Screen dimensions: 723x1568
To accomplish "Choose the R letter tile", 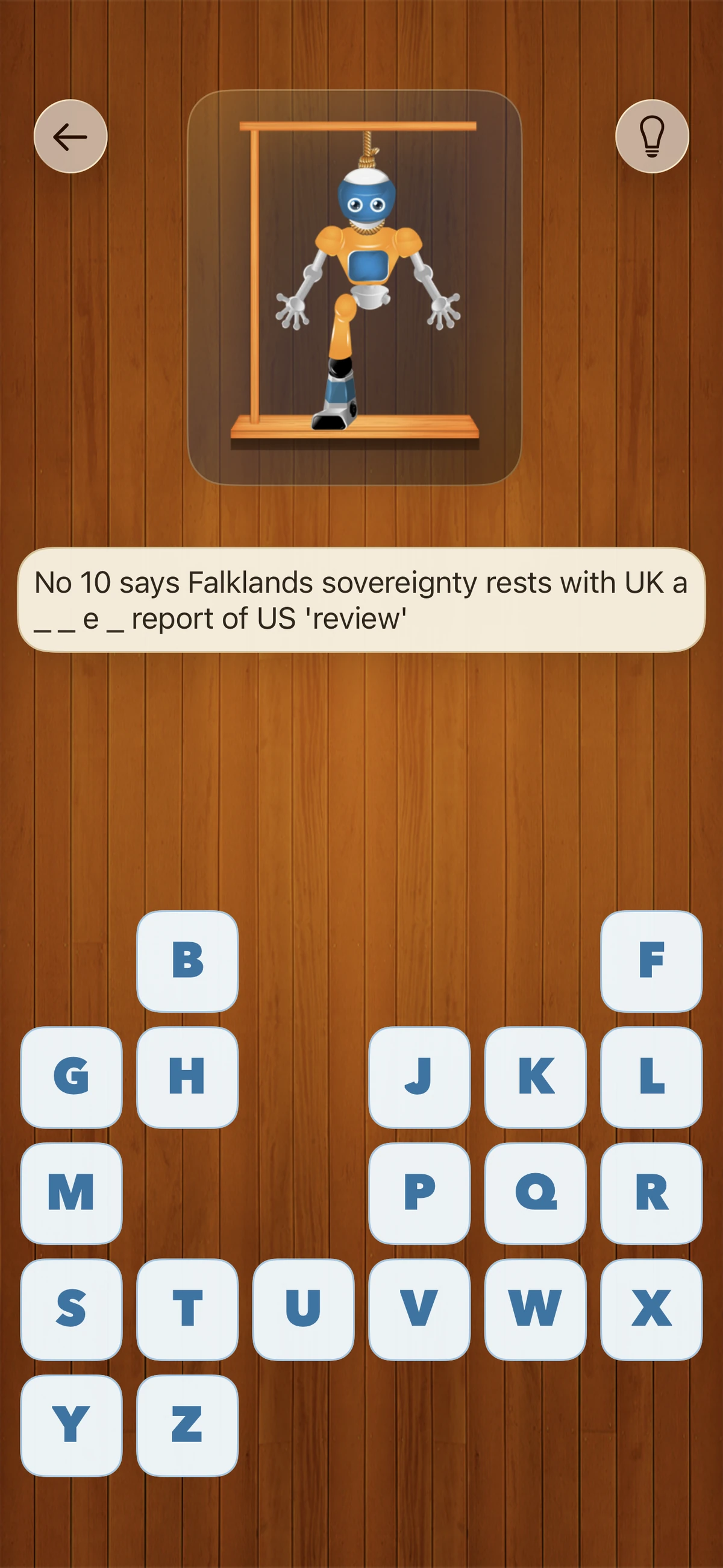I will click(651, 1193).
